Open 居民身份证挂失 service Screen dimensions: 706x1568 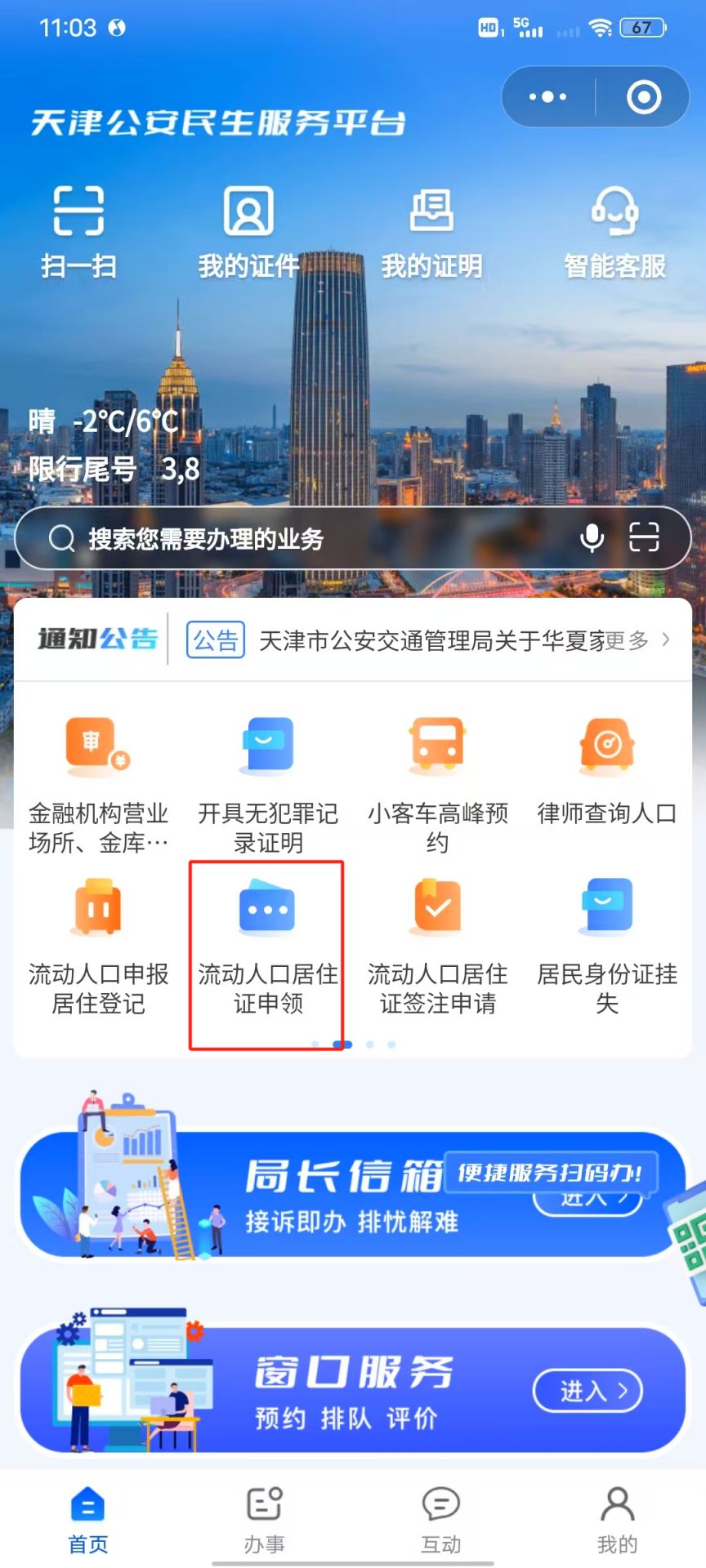point(606,944)
